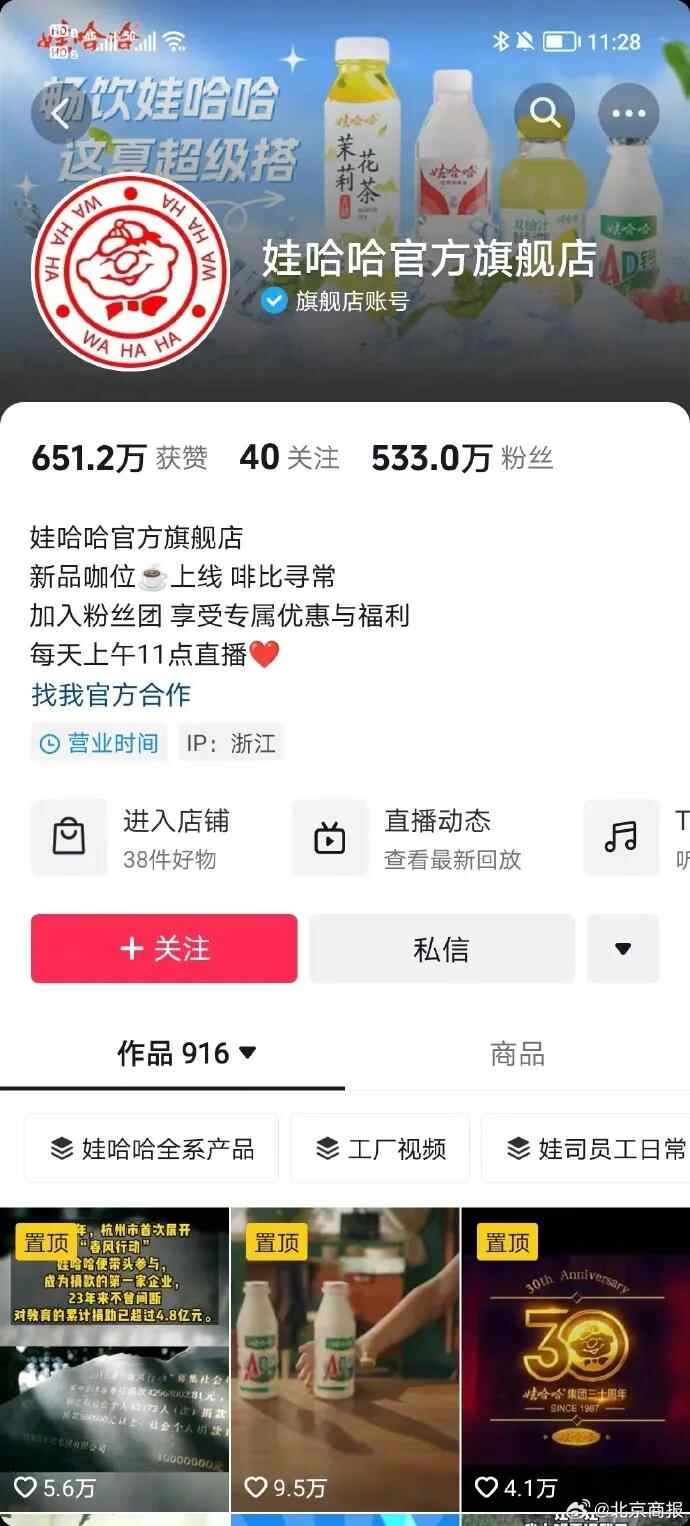
Task: Select the 娃哈哈全系产品 collection chip
Action: (152, 1149)
